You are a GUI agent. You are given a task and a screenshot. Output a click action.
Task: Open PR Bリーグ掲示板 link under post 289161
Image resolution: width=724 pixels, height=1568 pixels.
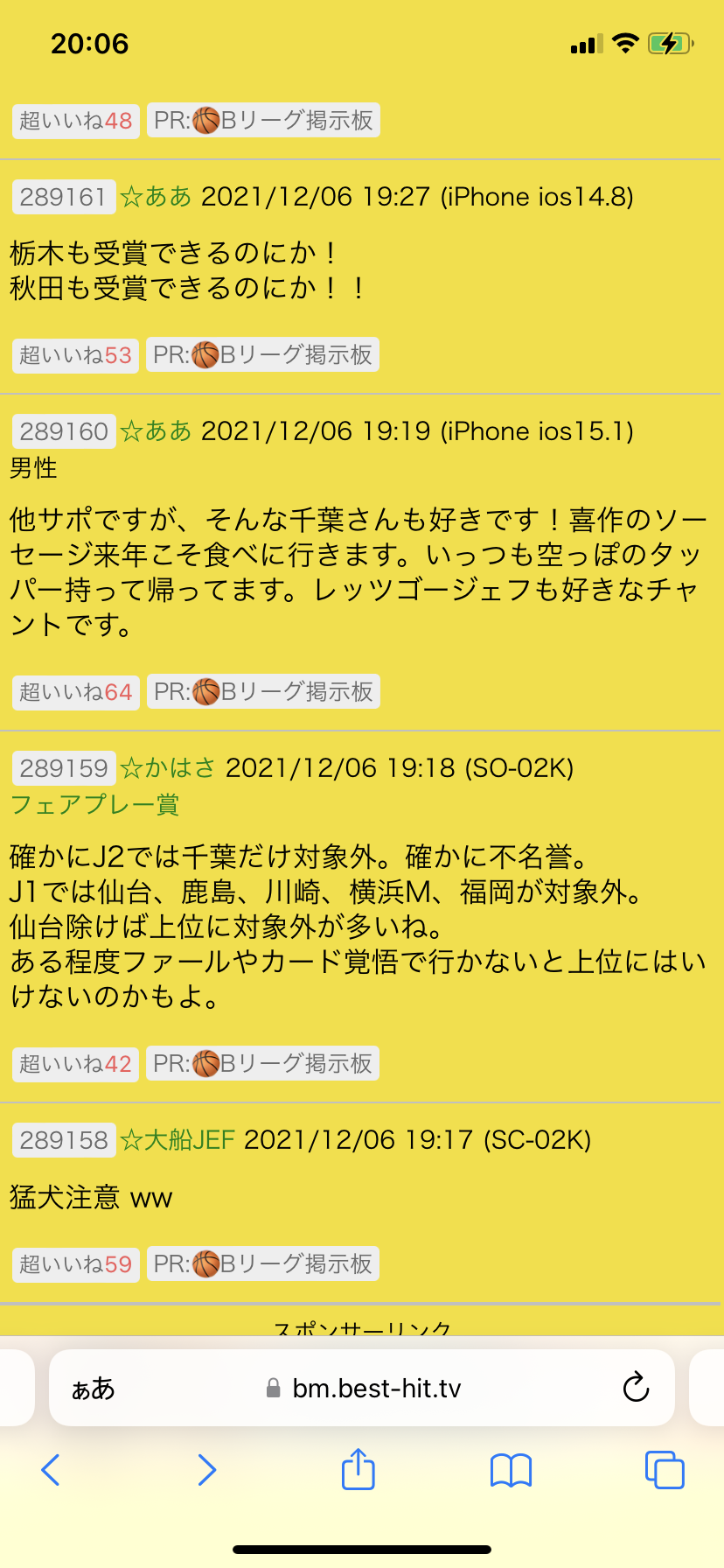(x=262, y=355)
